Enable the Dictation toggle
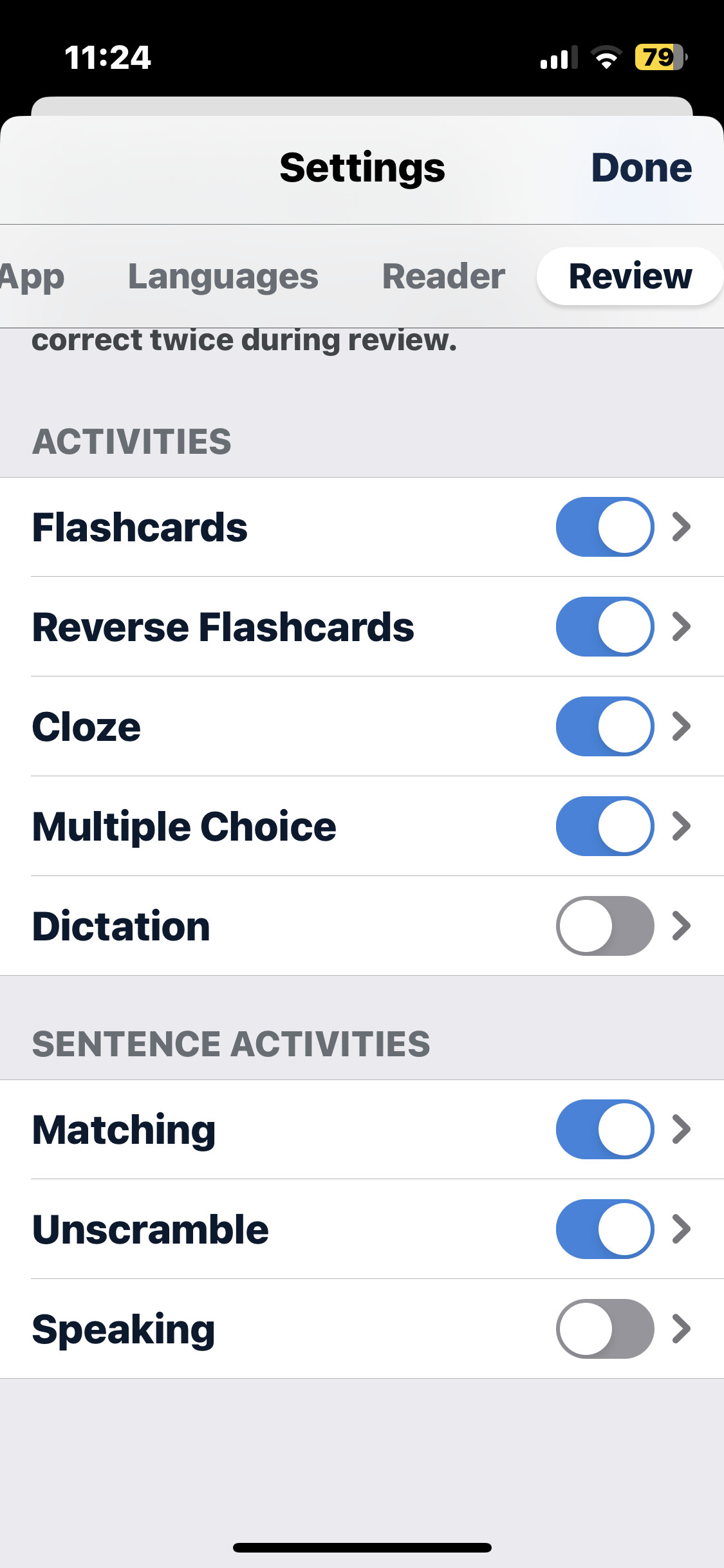Screen dimensions: 724x1568 (605, 926)
